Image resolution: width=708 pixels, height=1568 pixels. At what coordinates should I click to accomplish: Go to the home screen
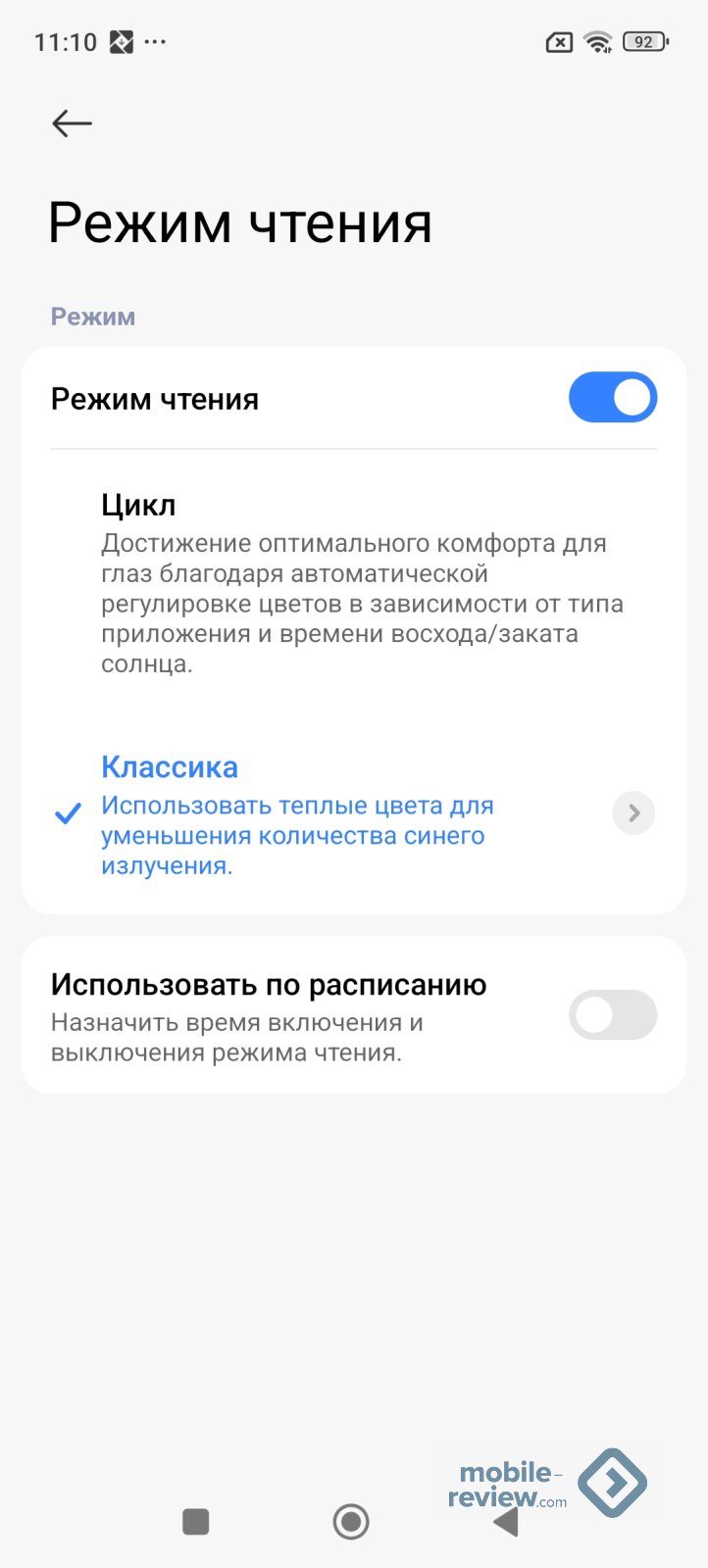(x=351, y=1522)
